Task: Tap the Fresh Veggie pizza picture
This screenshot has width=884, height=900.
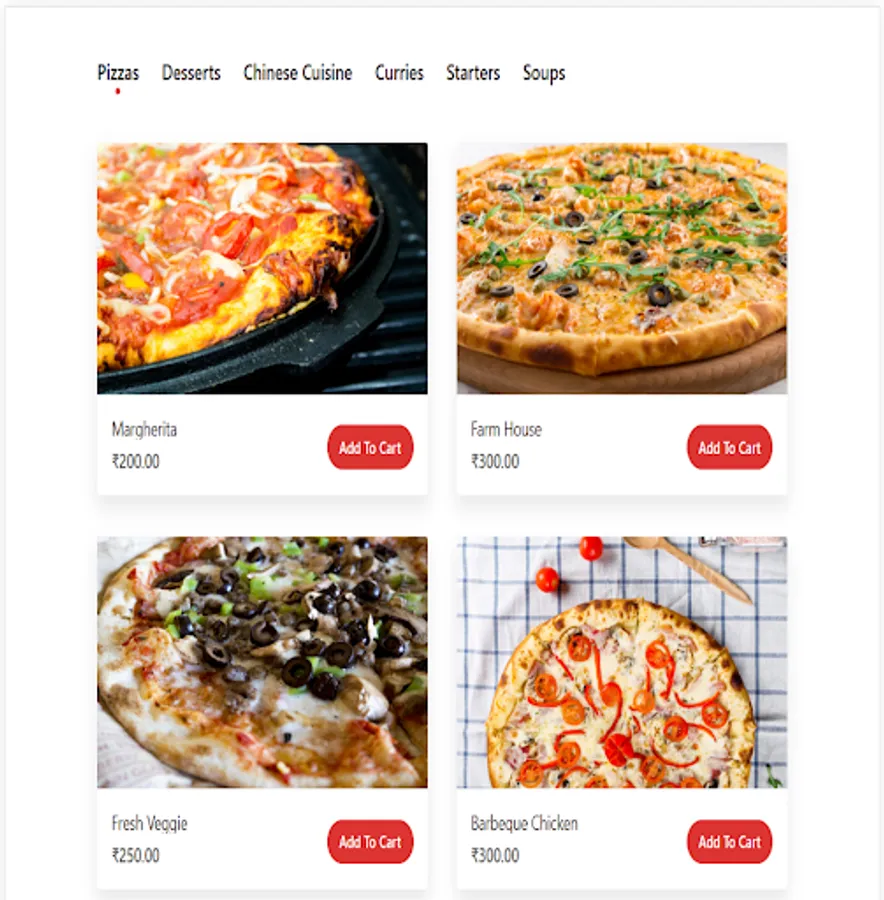Action: coord(262,662)
